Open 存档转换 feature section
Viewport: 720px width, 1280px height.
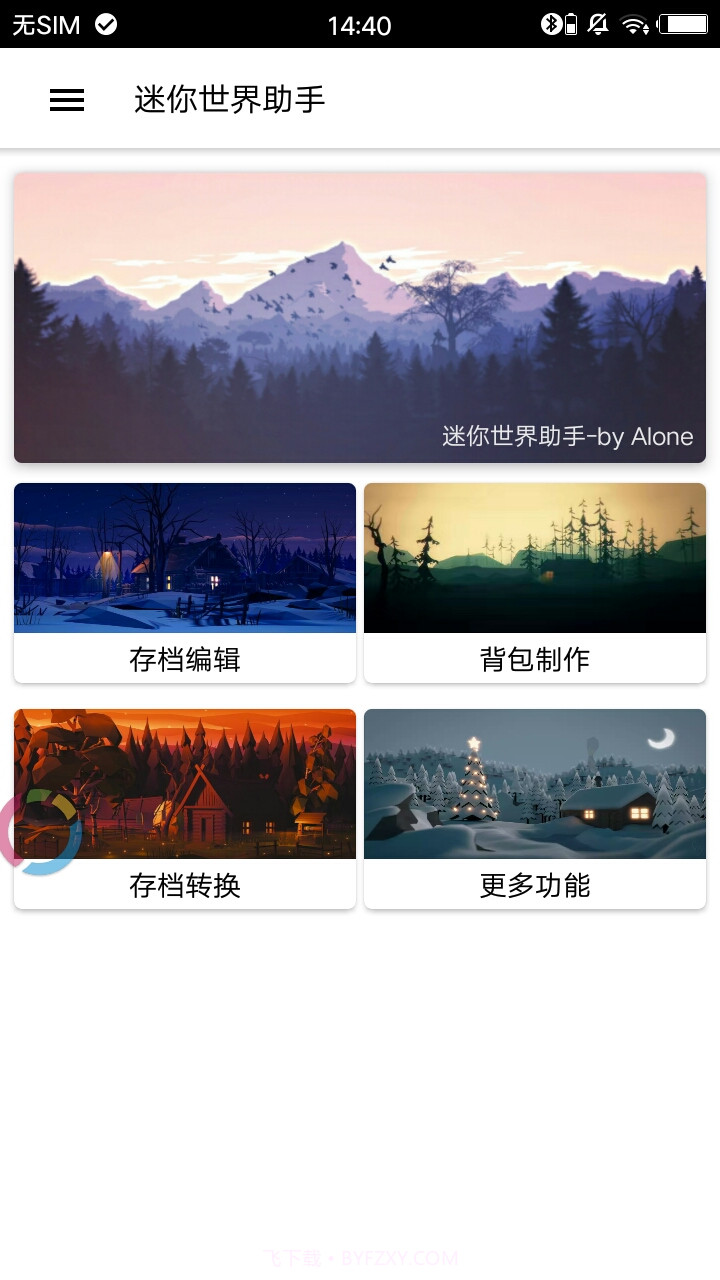point(184,884)
